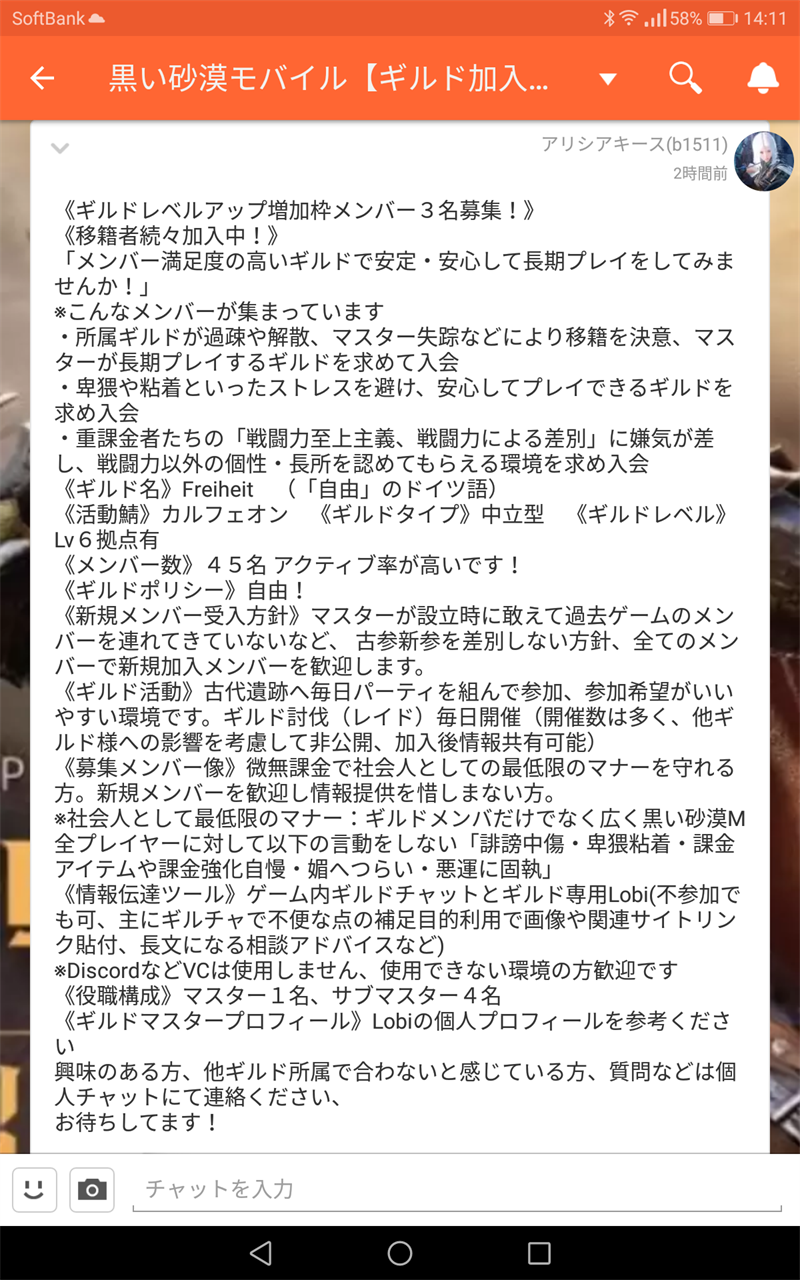Open アリシアキース's profile avatar
The image size is (800, 1280).
764,161
